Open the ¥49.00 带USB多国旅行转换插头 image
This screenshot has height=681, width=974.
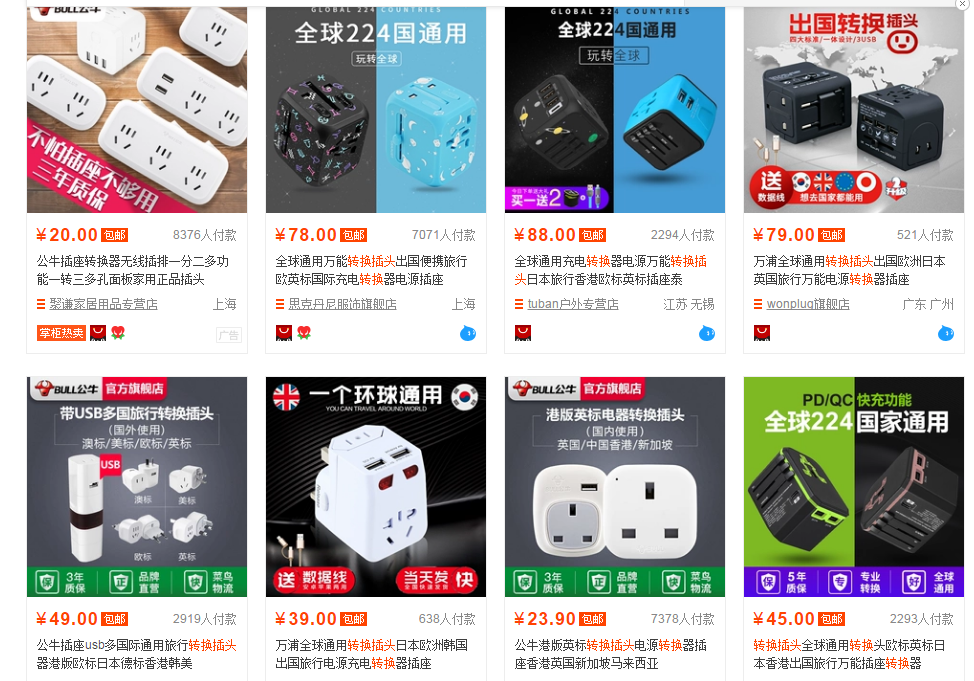click(x=137, y=487)
